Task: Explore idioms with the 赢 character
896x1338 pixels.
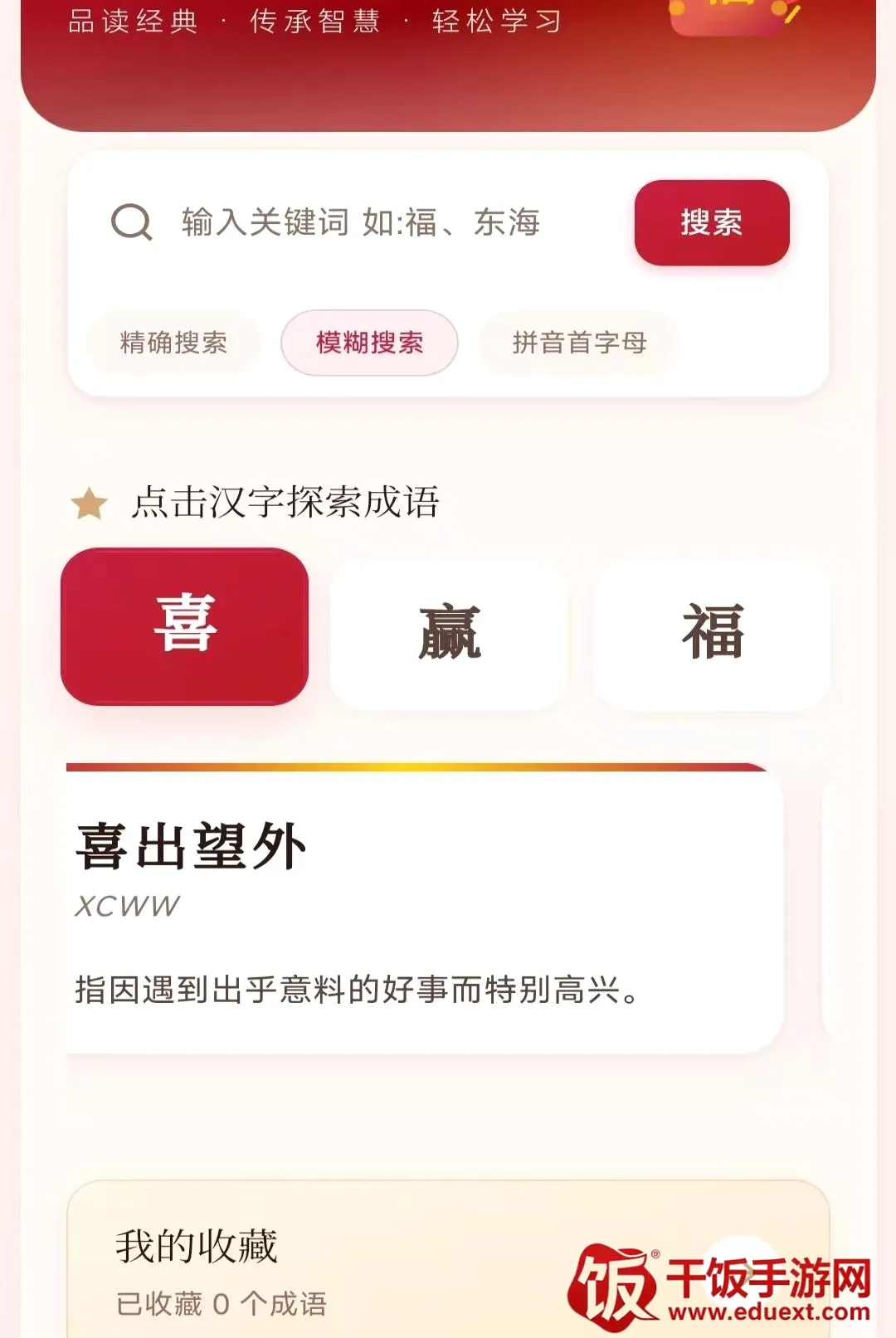Action: click(x=449, y=635)
